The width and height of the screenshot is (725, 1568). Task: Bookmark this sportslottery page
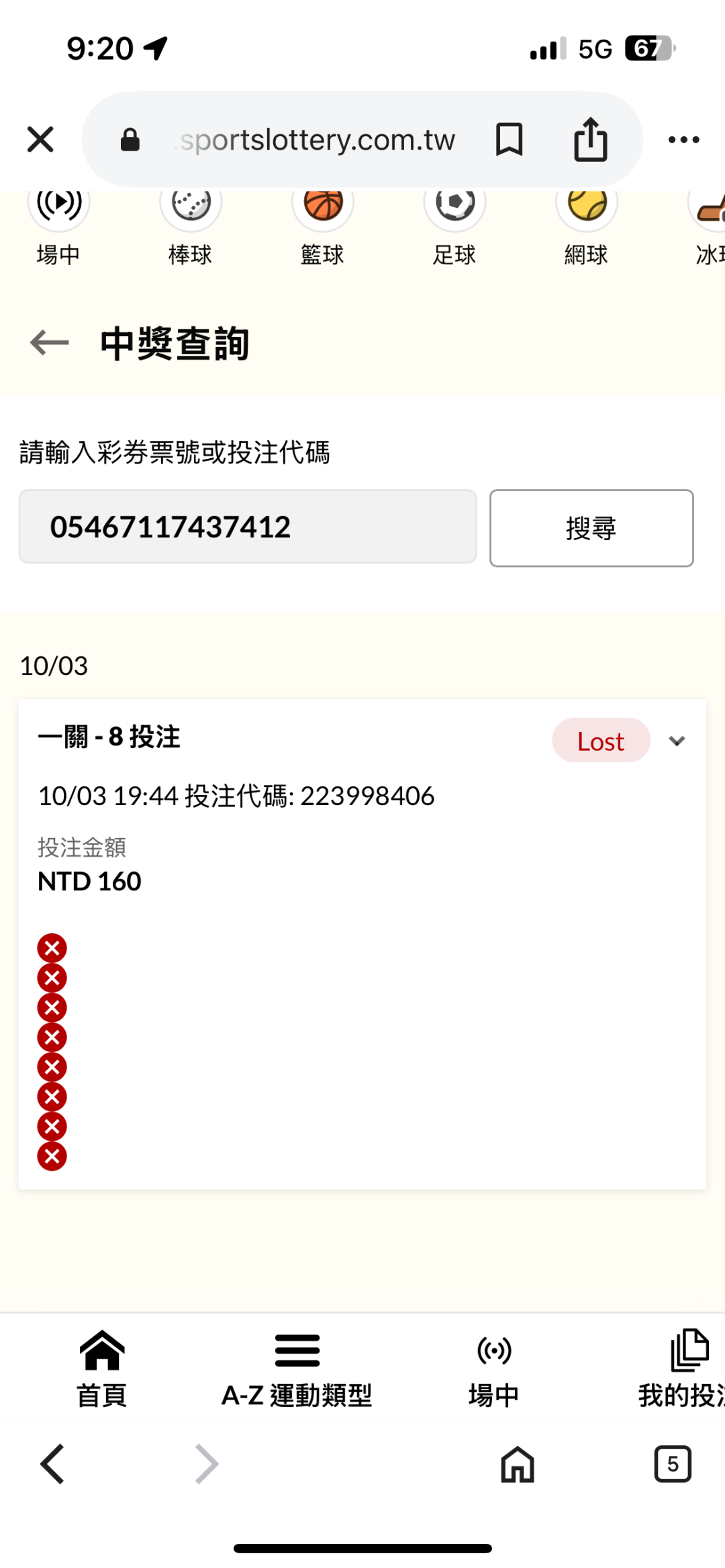509,140
